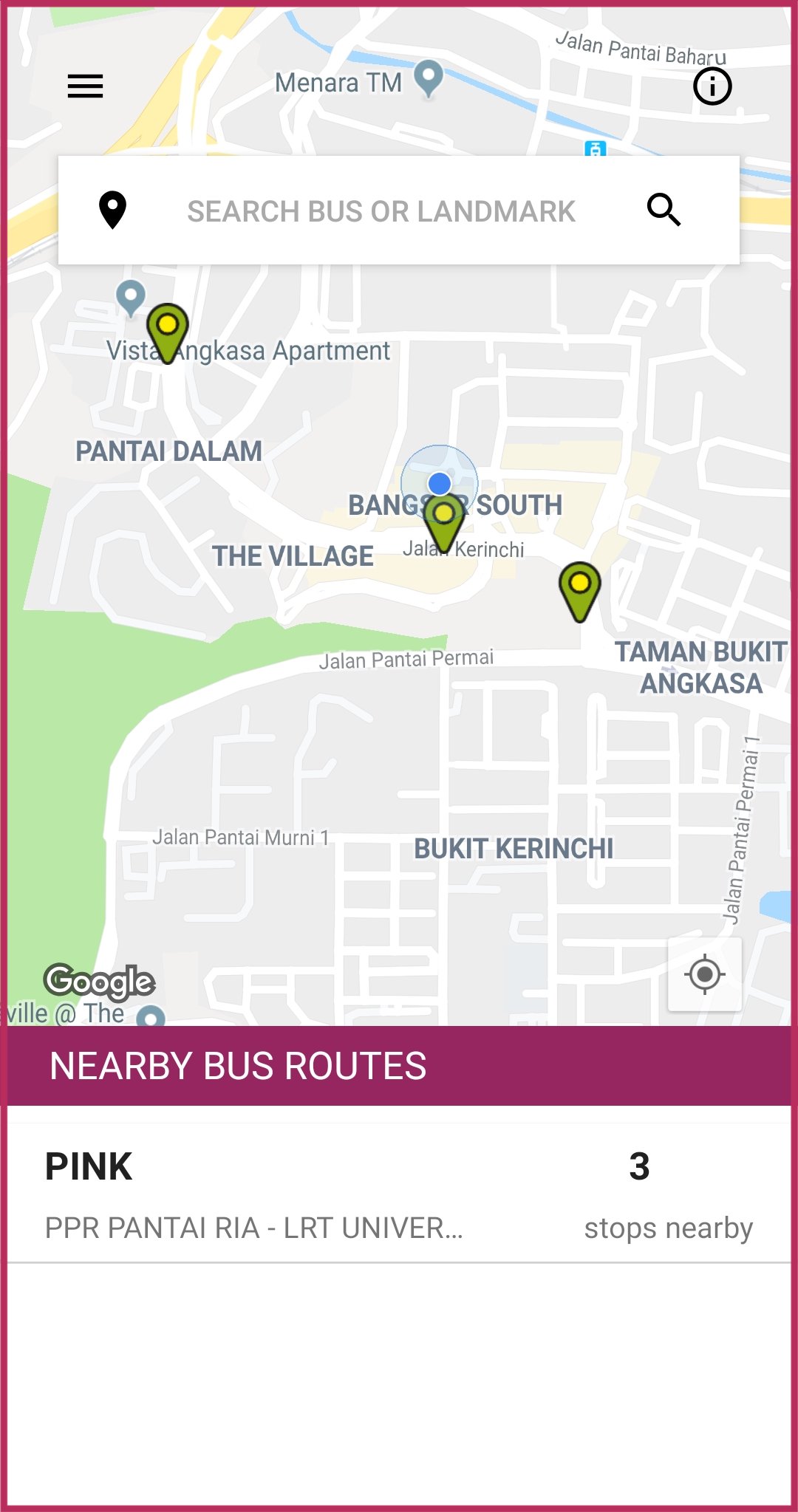Select bus stop marker near Vista Angkasa Apartment
The width and height of the screenshot is (798, 1512).
coord(168,333)
